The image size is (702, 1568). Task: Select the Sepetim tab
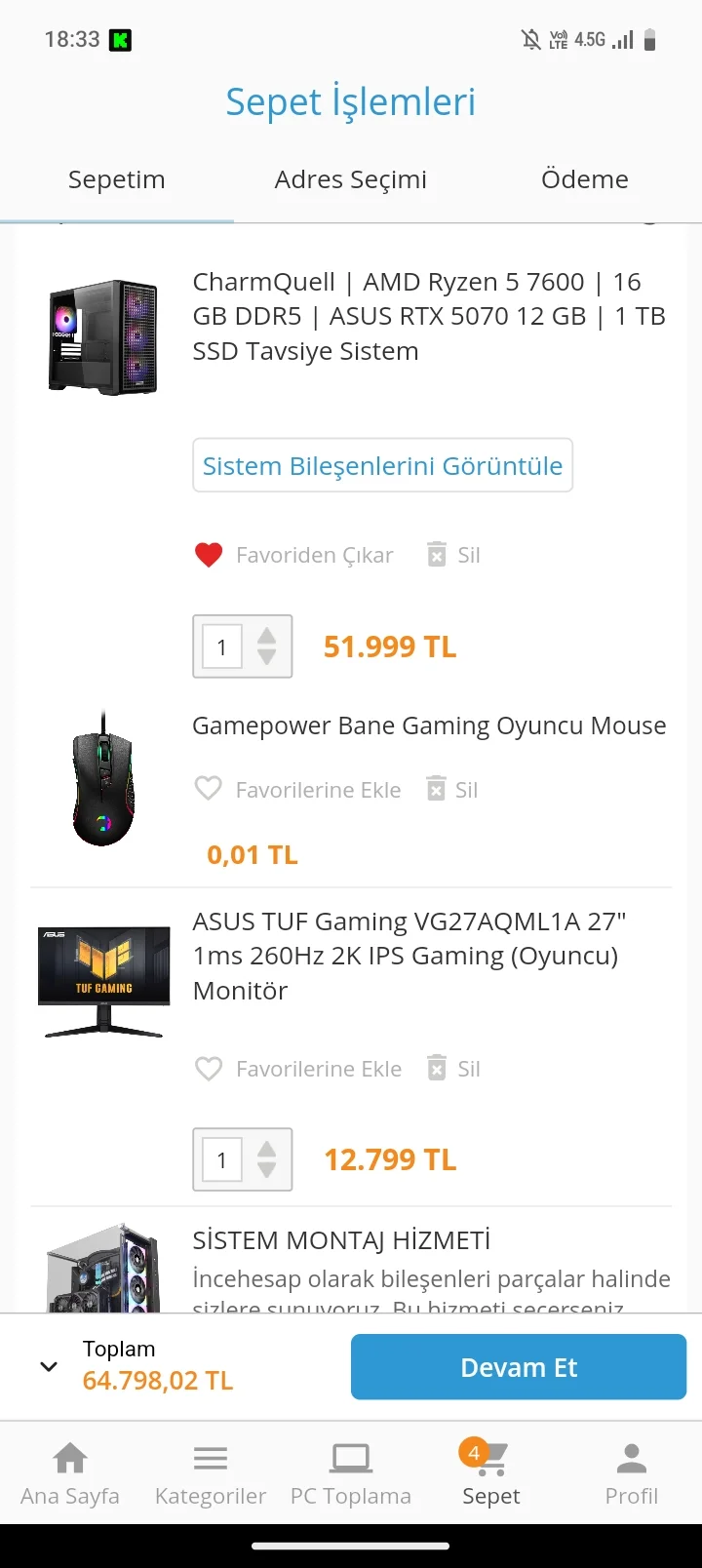(117, 179)
